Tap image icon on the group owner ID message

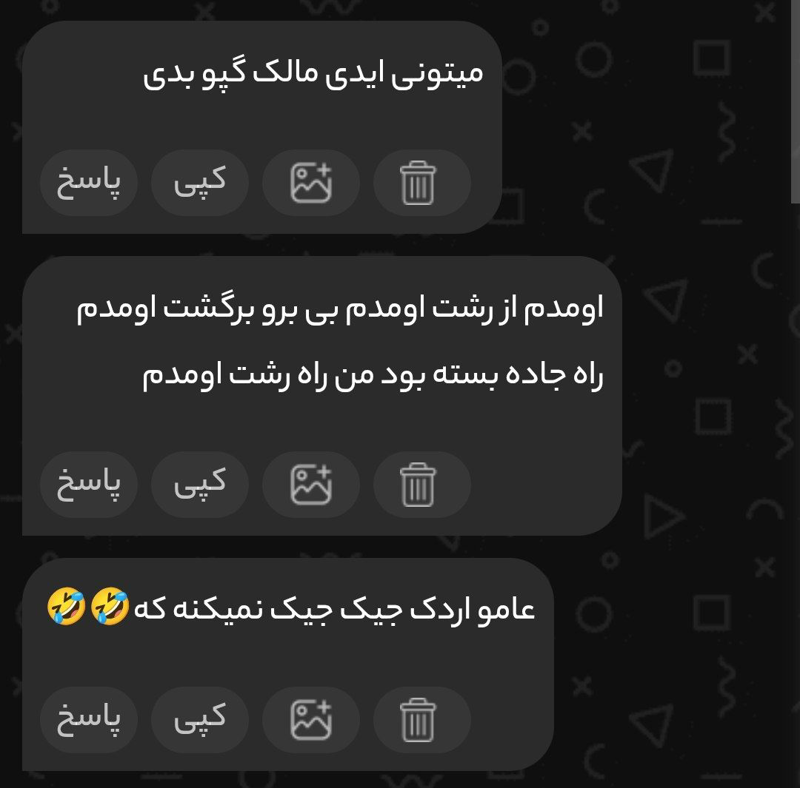coord(310,184)
